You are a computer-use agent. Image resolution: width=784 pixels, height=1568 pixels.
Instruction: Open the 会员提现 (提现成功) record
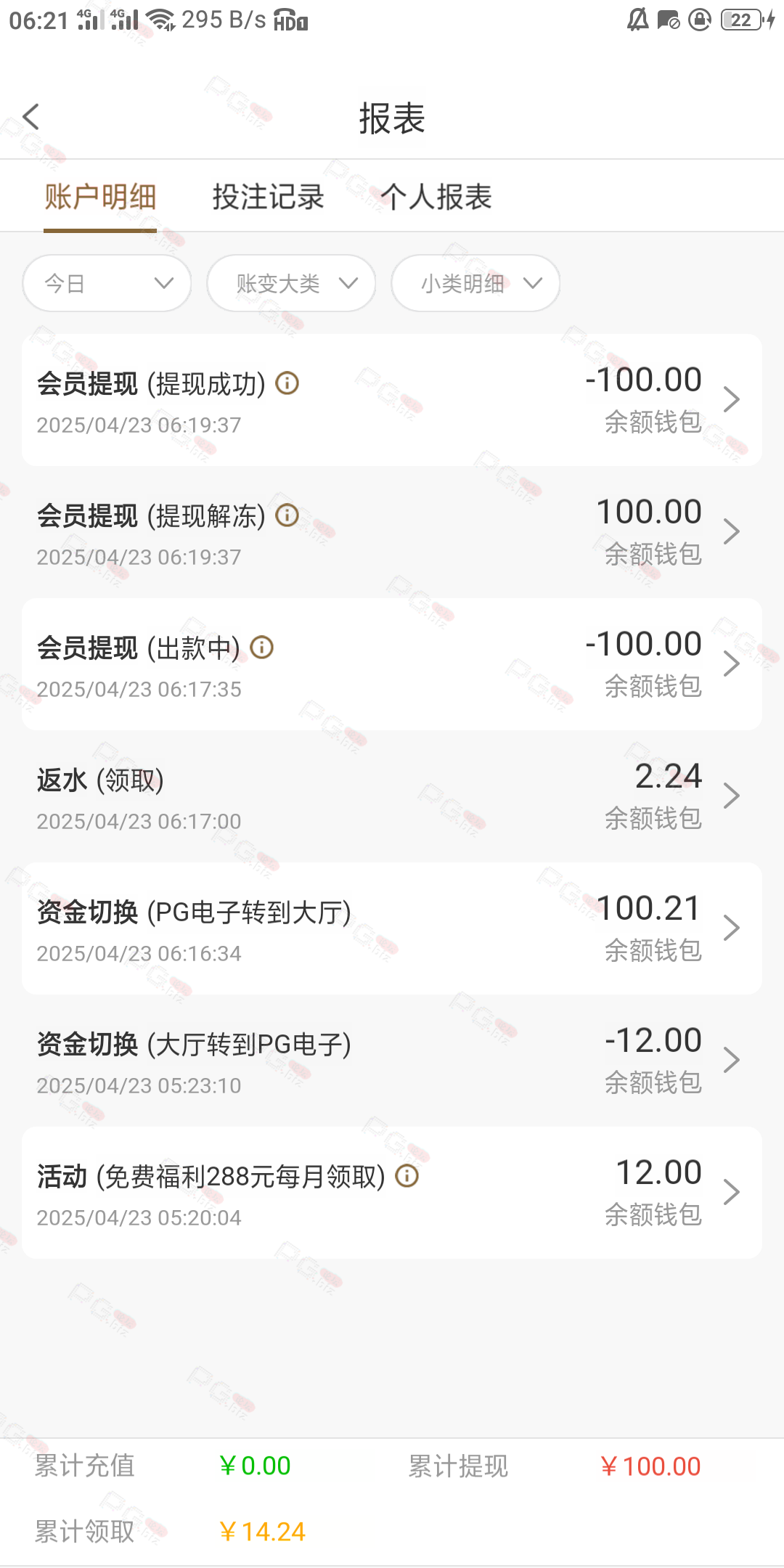[392, 400]
